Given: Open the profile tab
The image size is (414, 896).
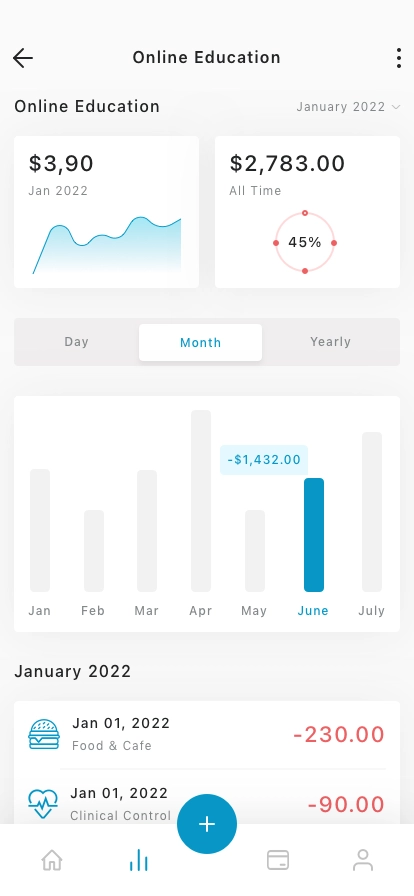Looking at the screenshot, I should 363,859.
